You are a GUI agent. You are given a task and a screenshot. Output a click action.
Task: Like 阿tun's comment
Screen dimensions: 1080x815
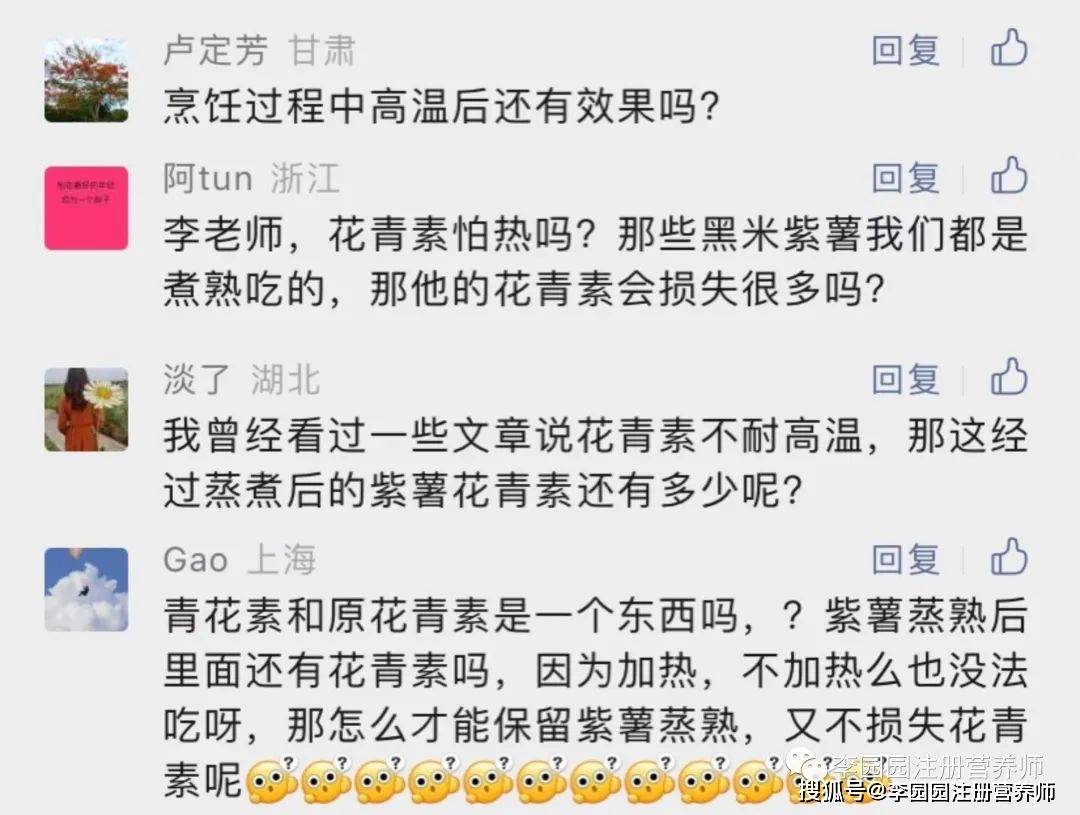point(1009,177)
